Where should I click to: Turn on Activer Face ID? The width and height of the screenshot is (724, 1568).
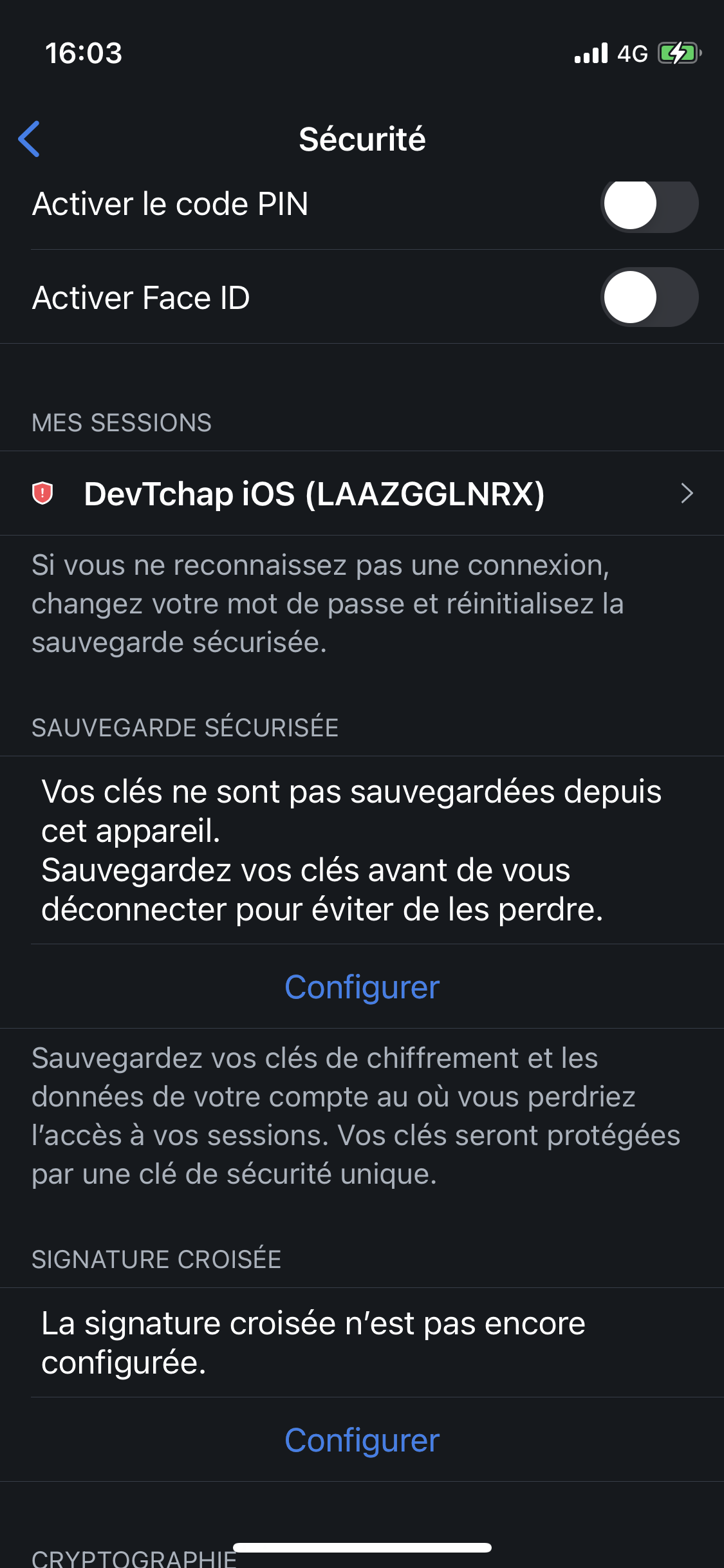[649, 297]
